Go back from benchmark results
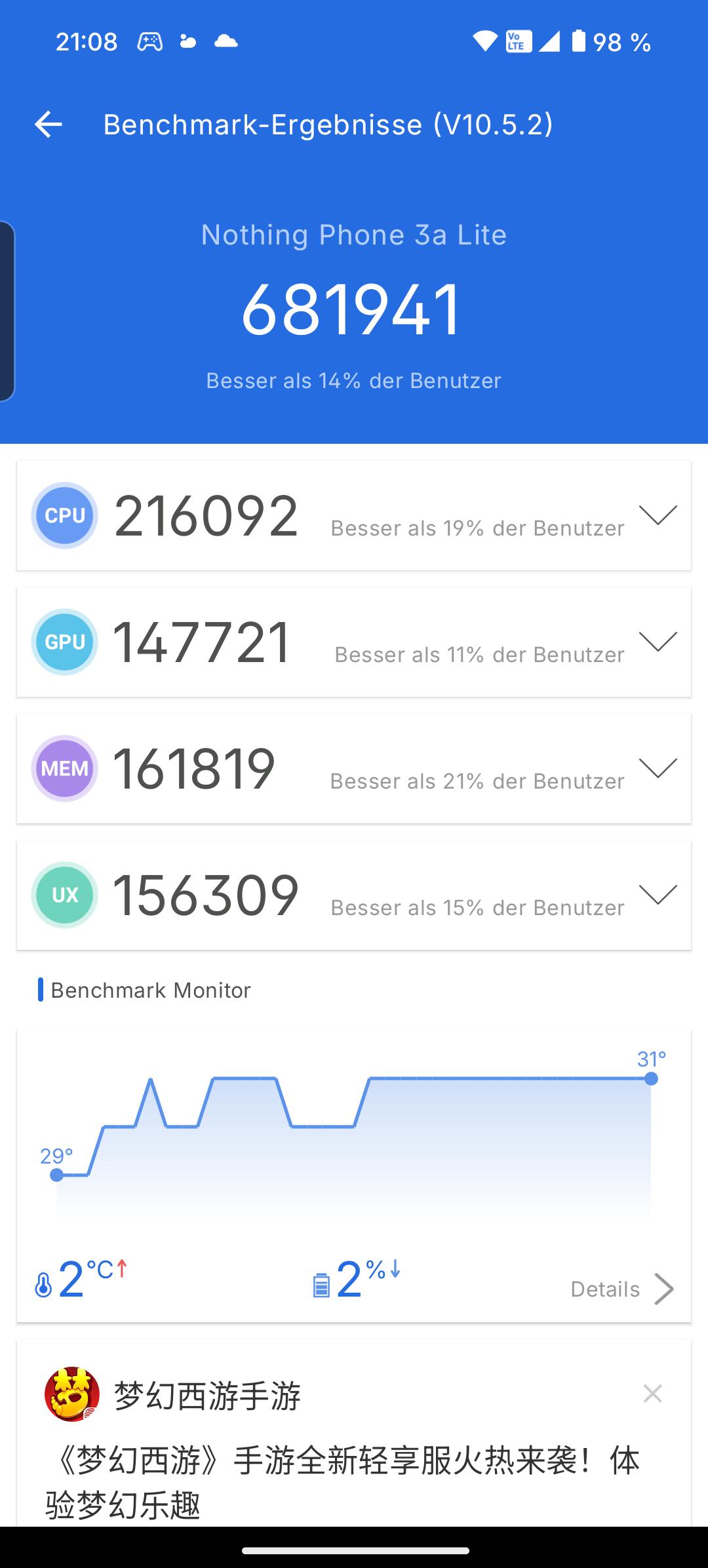 click(49, 125)
